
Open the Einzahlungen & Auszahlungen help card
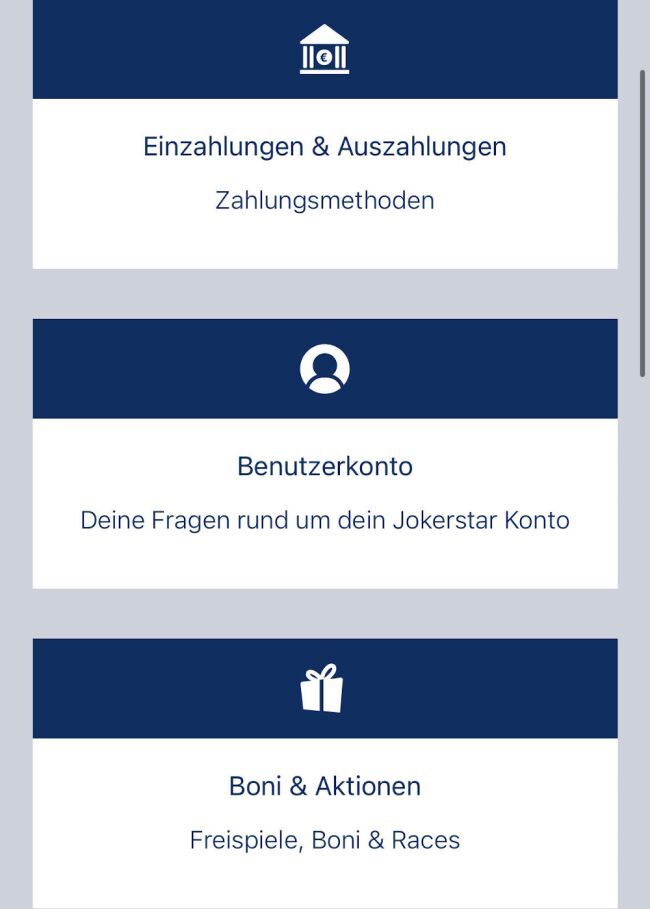pyautogui.click(x=324, y=147)
